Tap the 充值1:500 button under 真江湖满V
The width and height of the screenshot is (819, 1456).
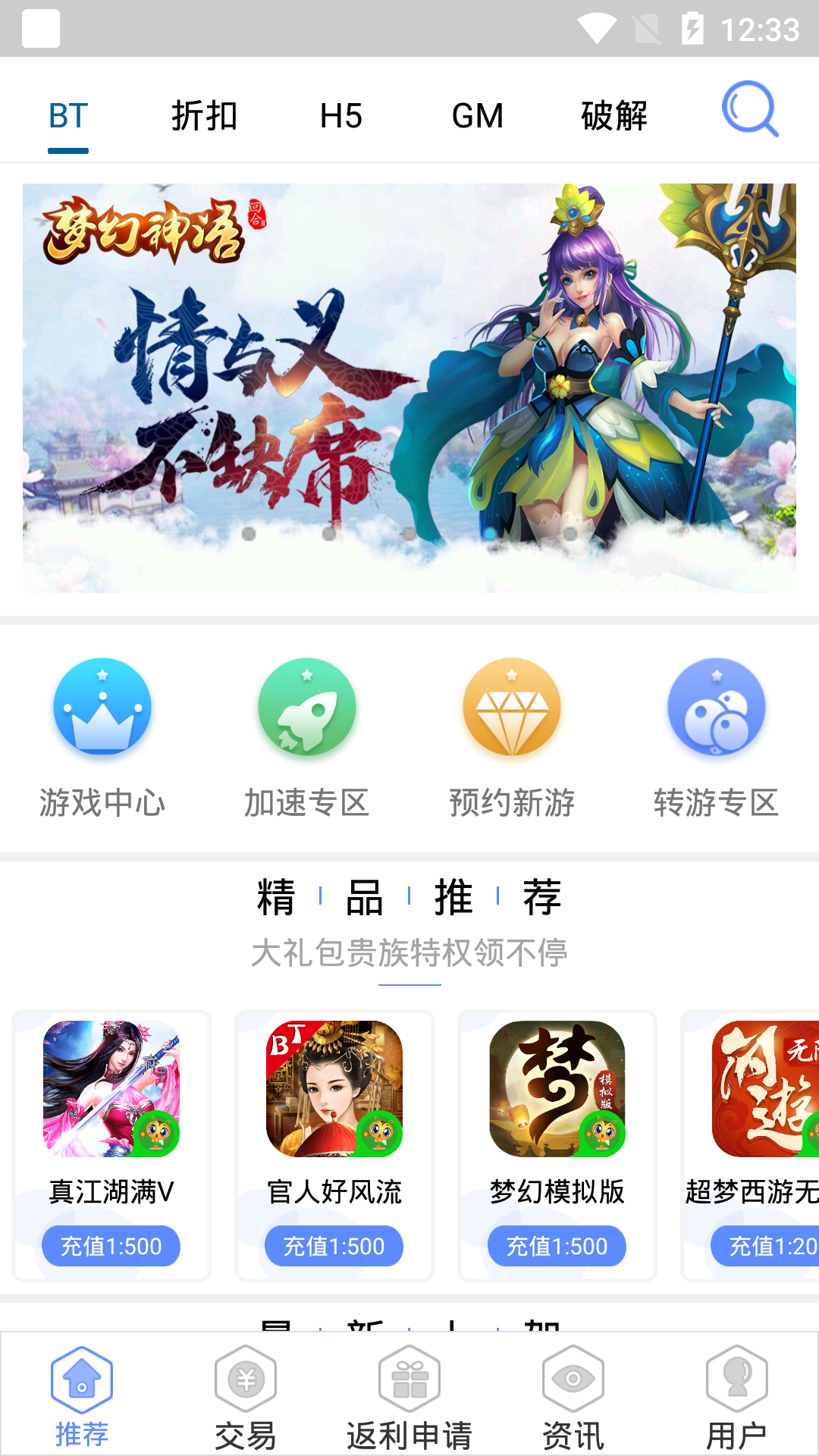click(111, 1246)
